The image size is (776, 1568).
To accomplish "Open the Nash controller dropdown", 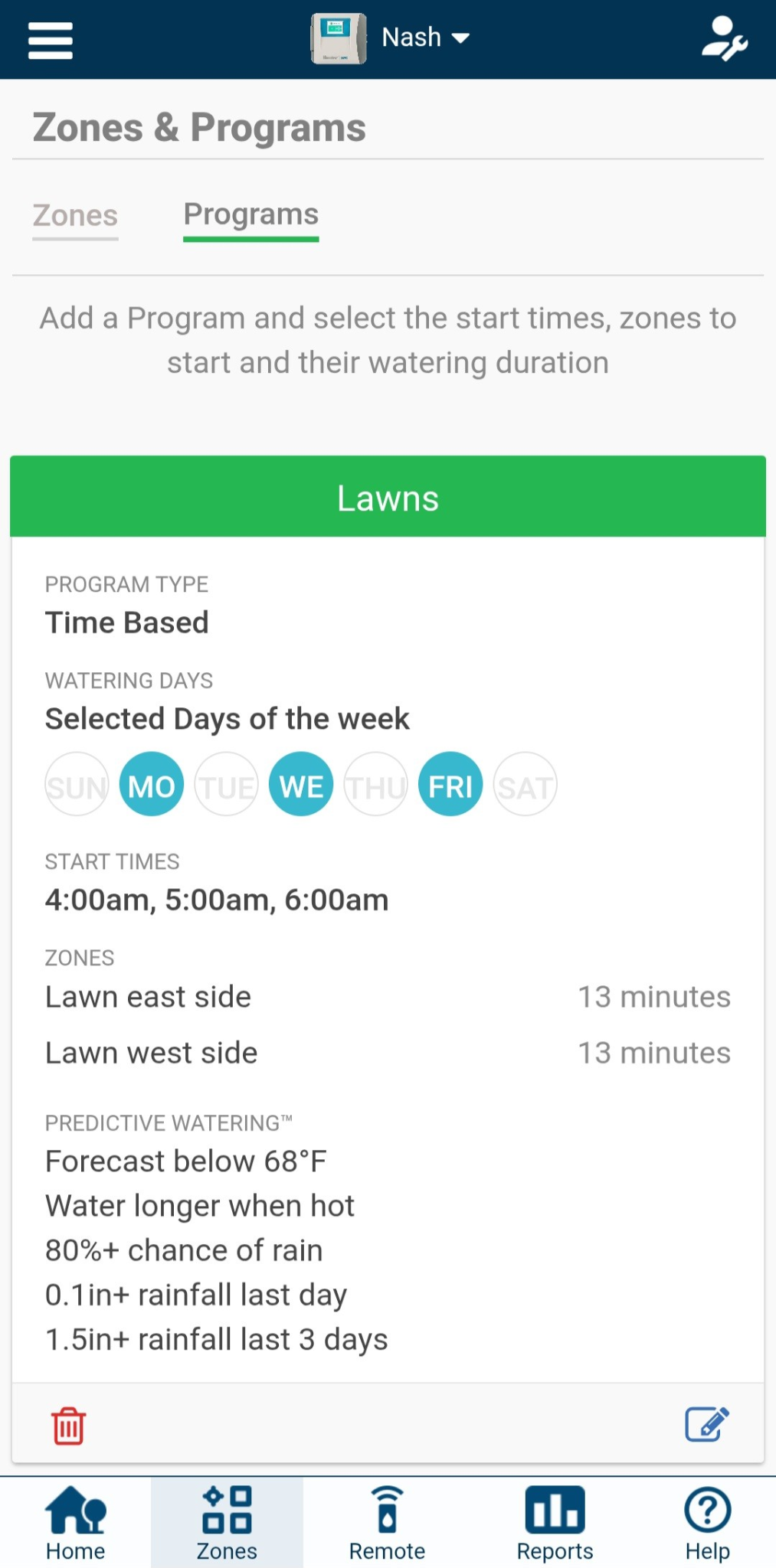I will coord(426,37).
